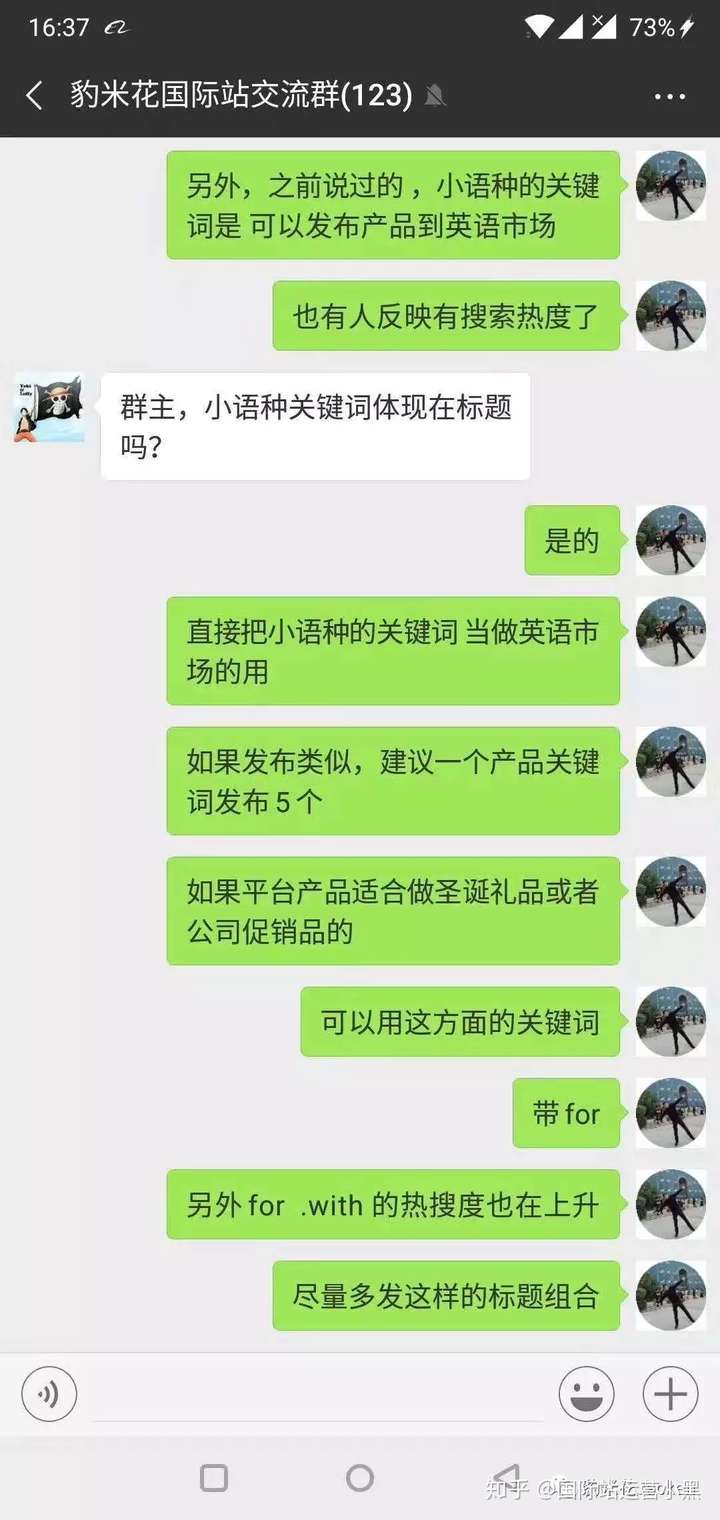Open sender avatar beside "带 for" message
The image size is (720, 1520).
coord(671,1112)
